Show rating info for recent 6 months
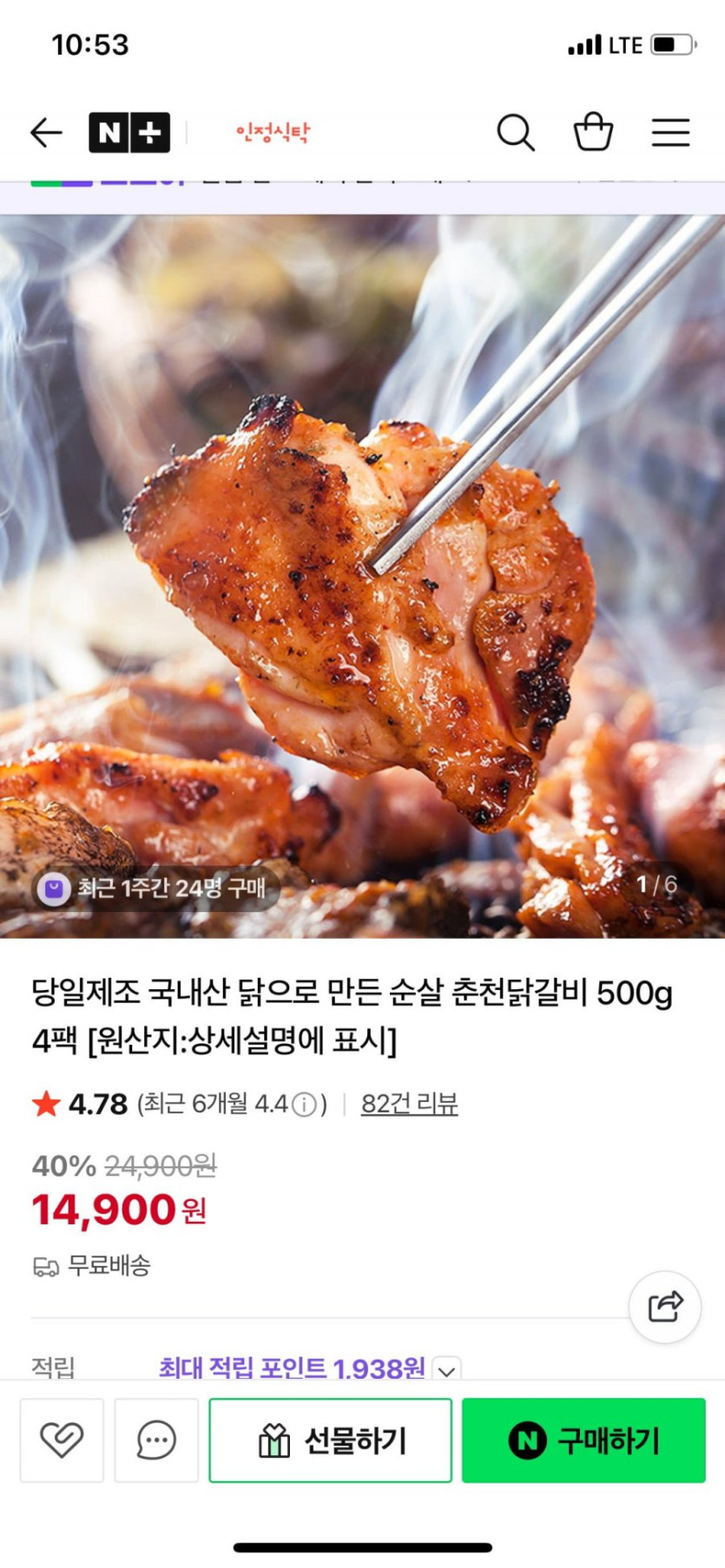This screenshot has height=1568, width=725. click(x=304, y=1105)
